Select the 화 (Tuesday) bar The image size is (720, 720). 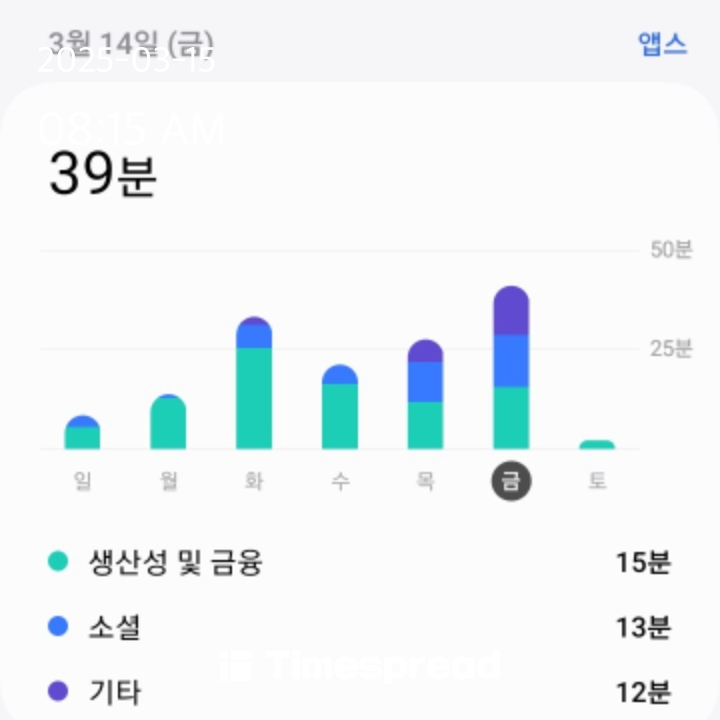[254, 382]
